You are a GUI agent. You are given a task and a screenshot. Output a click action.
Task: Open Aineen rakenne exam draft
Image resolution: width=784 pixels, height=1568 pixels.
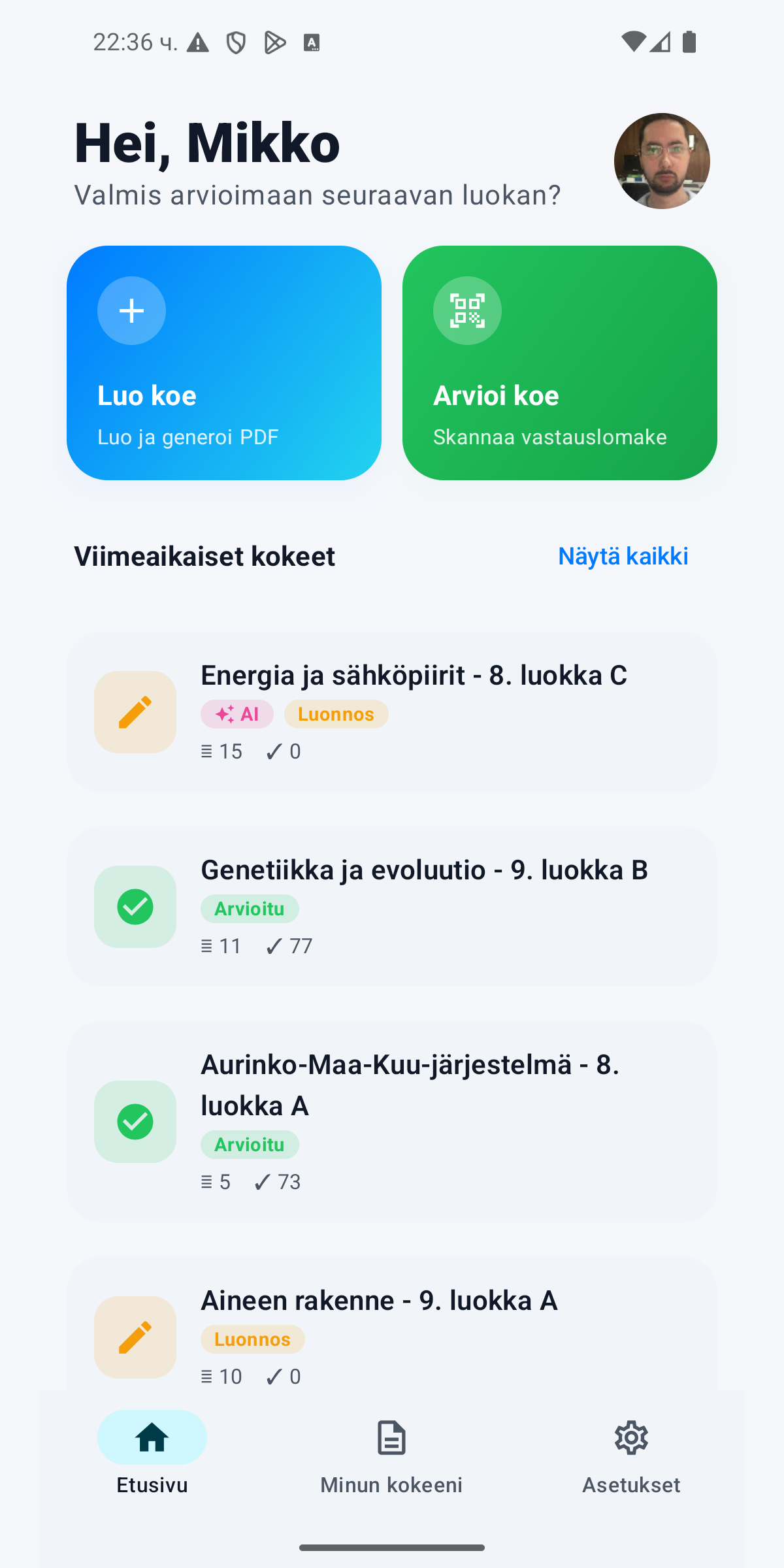point(392,1325)
